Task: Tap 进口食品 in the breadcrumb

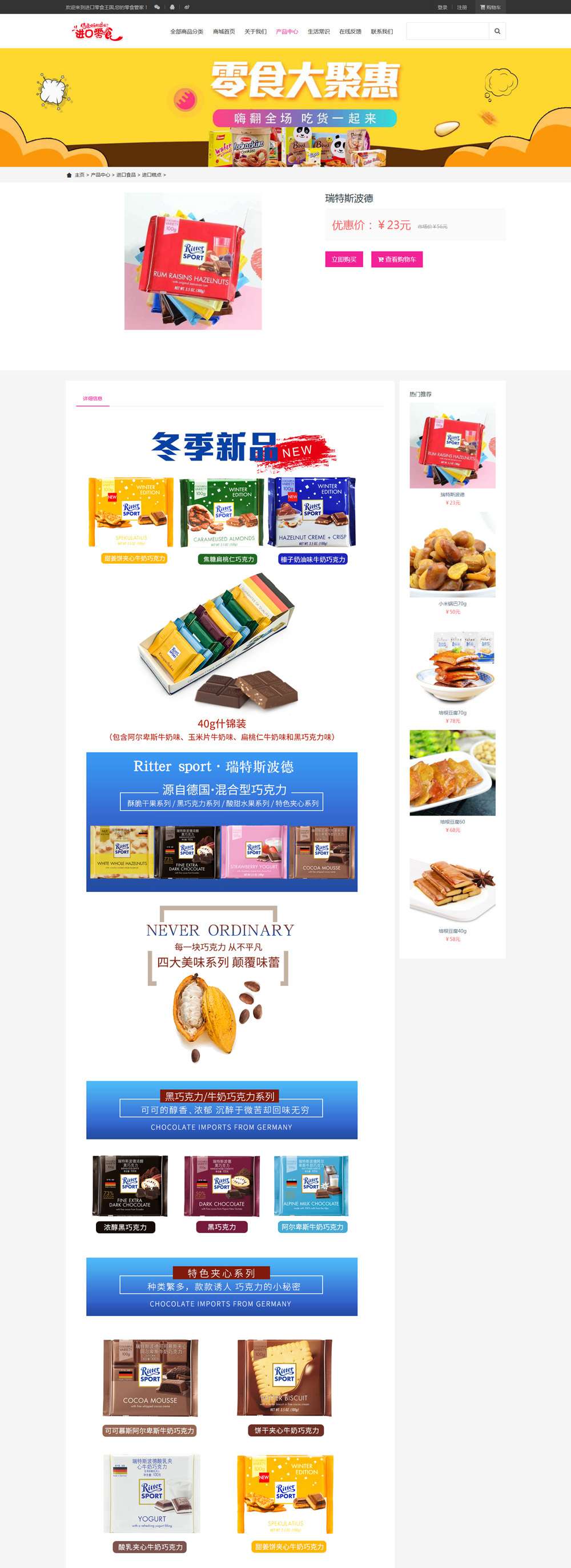Action: coord(126,175)
